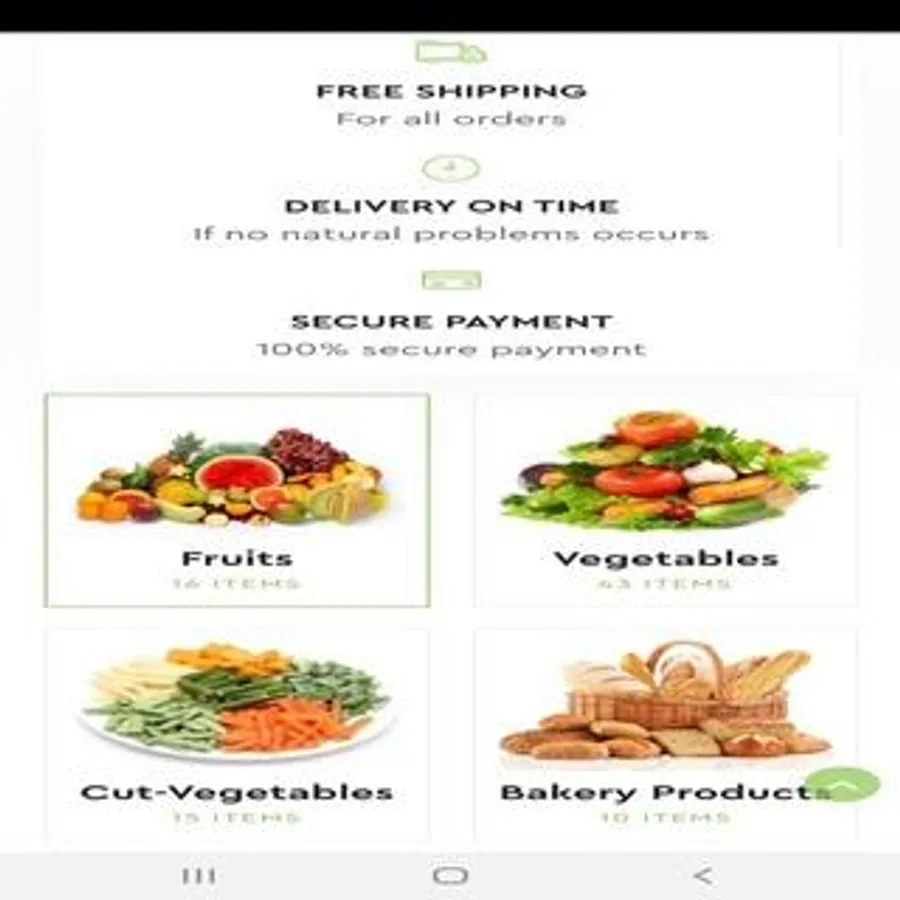Screen dimensions: 900x900
Task: Go back with the system back button
Action: pos(703,875)
